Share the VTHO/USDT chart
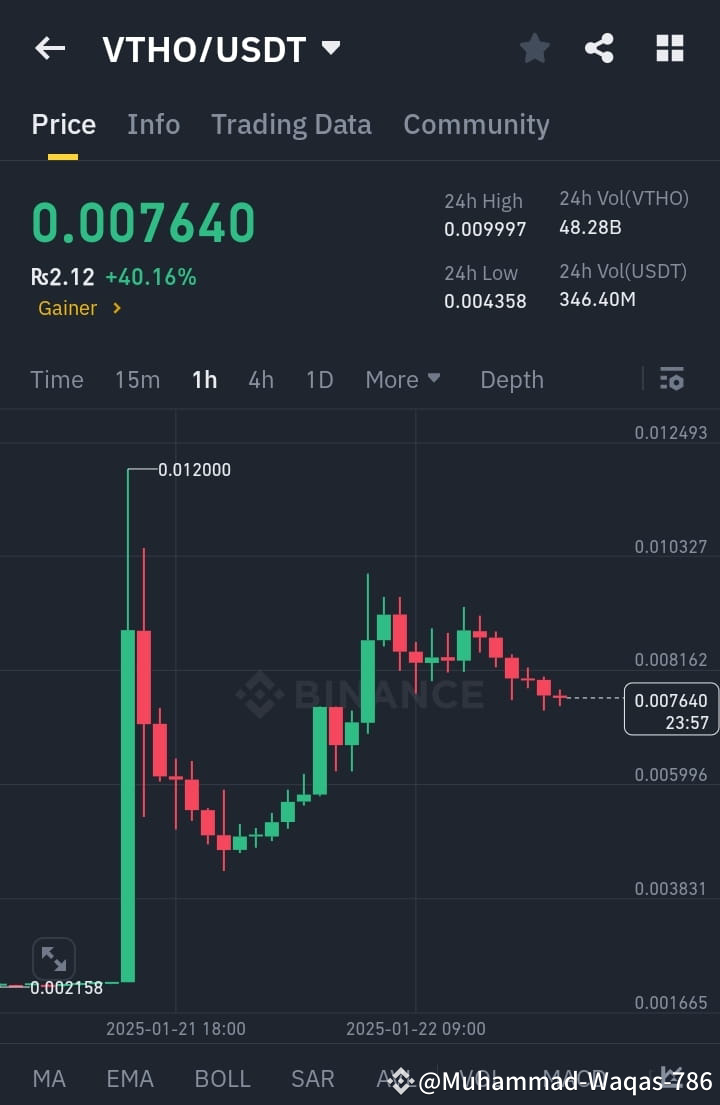720x1105 pixels. pos(599,47)
